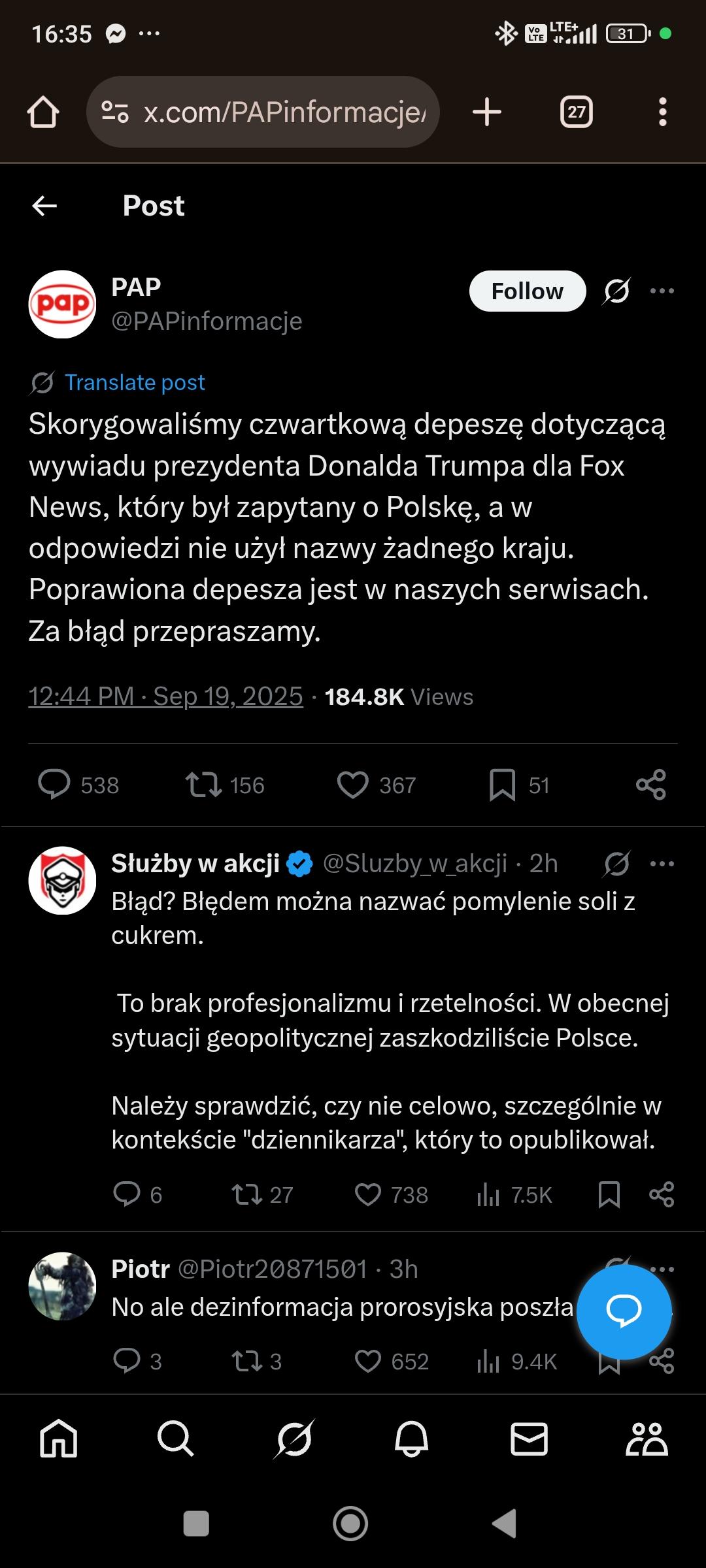706x1568 pixels.
Task: Follow the PAP account
Action: (x=527, y=291)
